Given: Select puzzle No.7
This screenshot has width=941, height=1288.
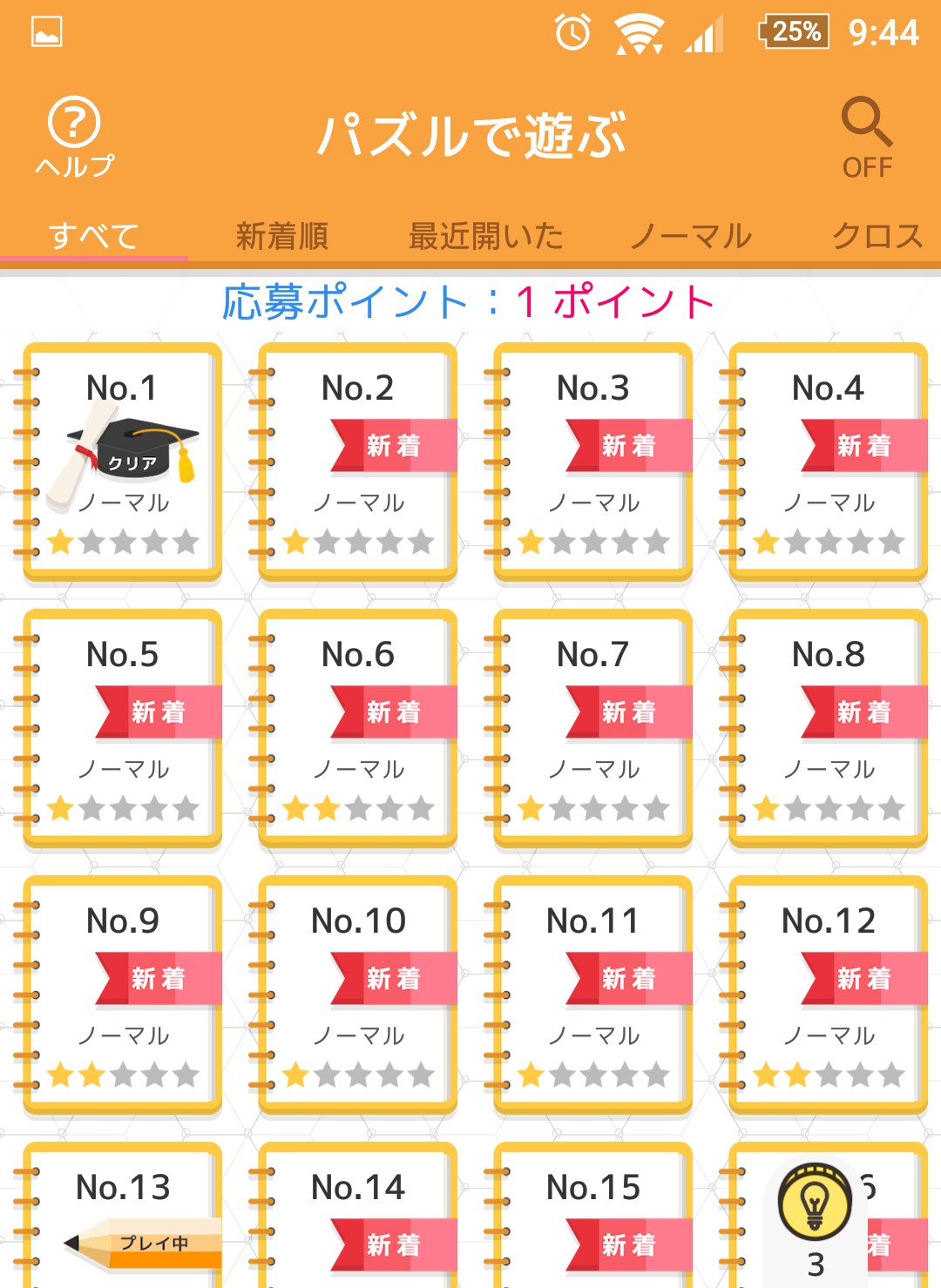Looking at the screenshot, I should pyautogui.click(x=593, y=728).
